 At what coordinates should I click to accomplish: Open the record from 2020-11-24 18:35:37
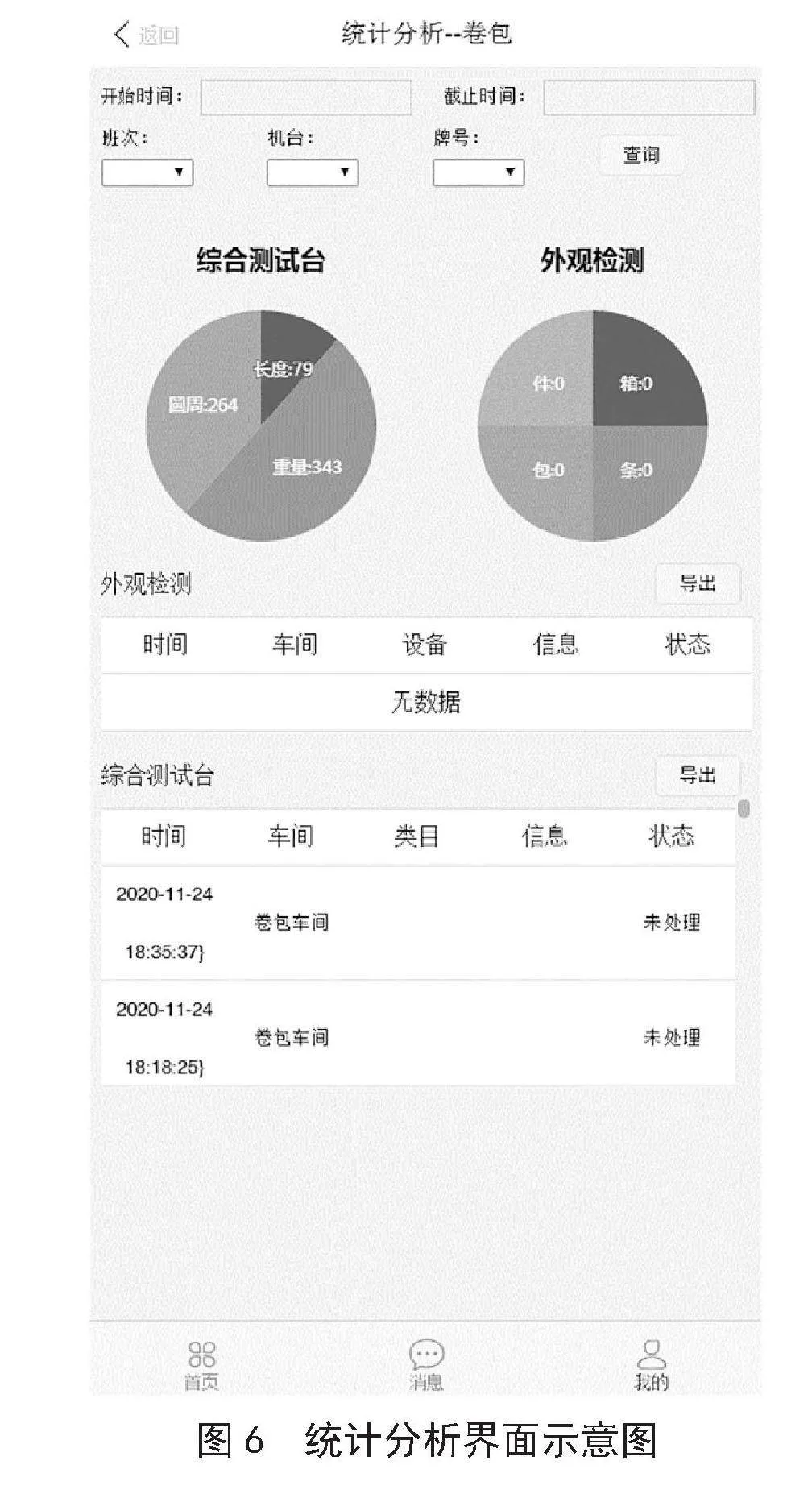418,923
